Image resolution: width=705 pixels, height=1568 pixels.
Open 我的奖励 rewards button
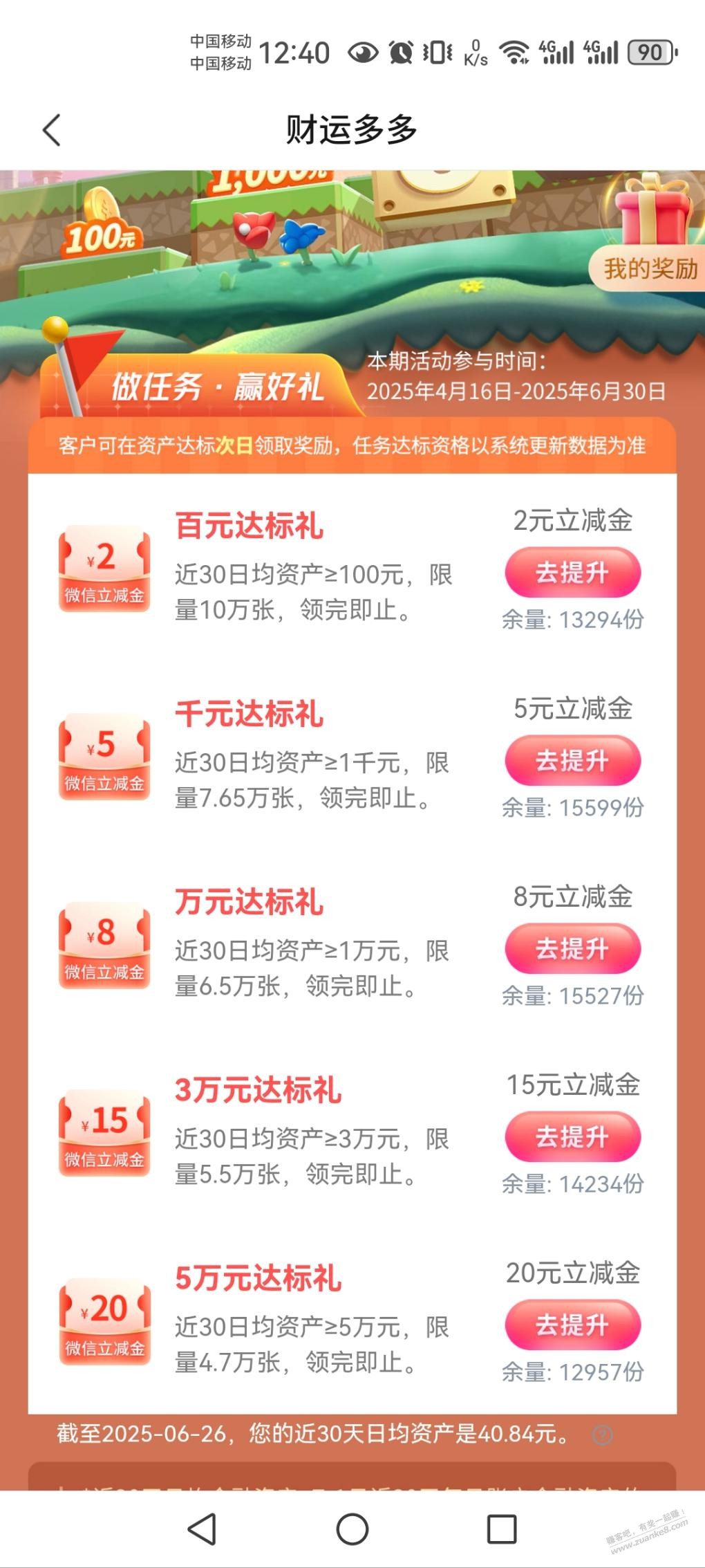click(x=649, y=268)
